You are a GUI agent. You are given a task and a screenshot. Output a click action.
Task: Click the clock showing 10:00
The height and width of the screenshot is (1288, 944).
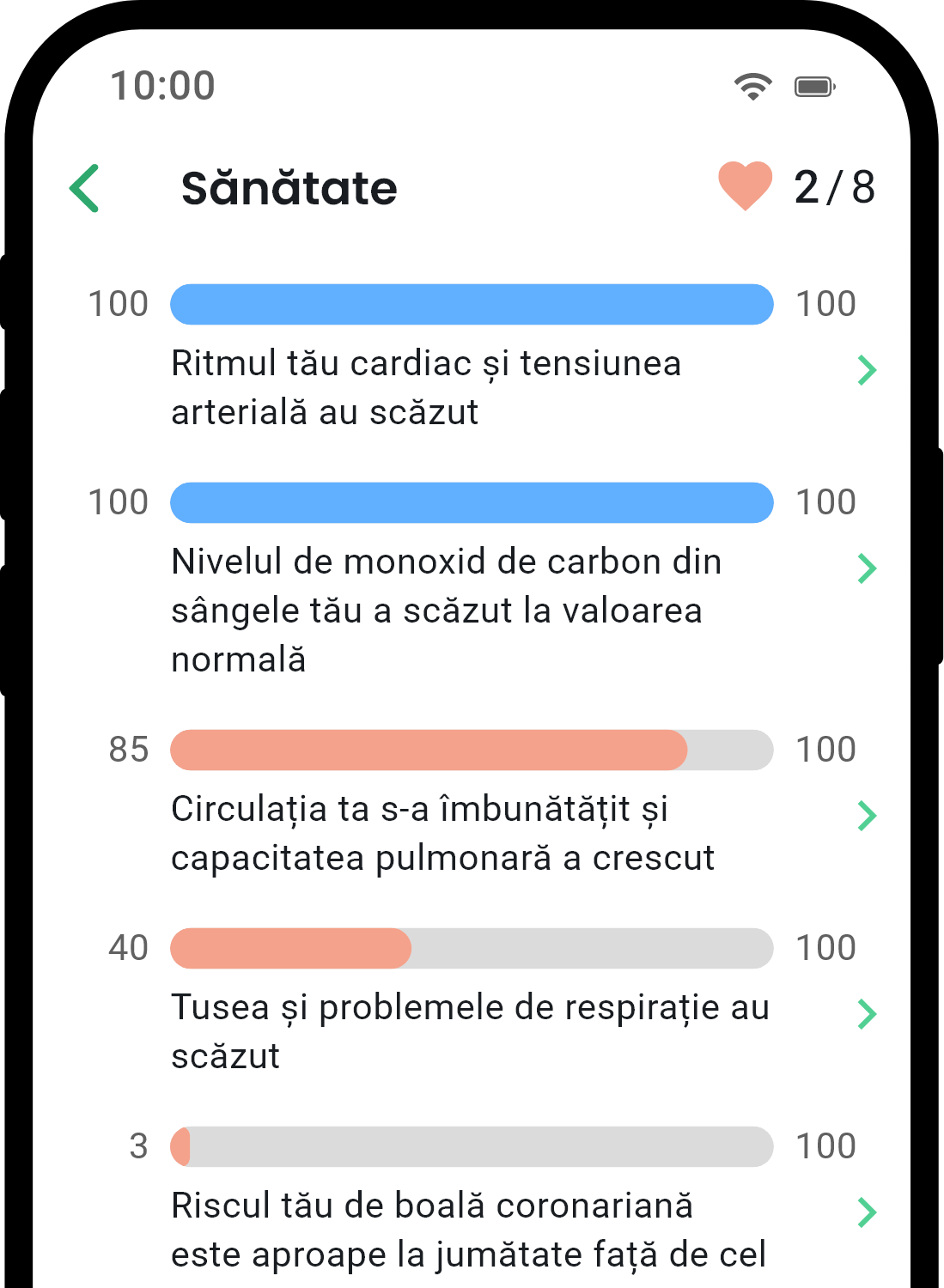(x=161, y=85)
